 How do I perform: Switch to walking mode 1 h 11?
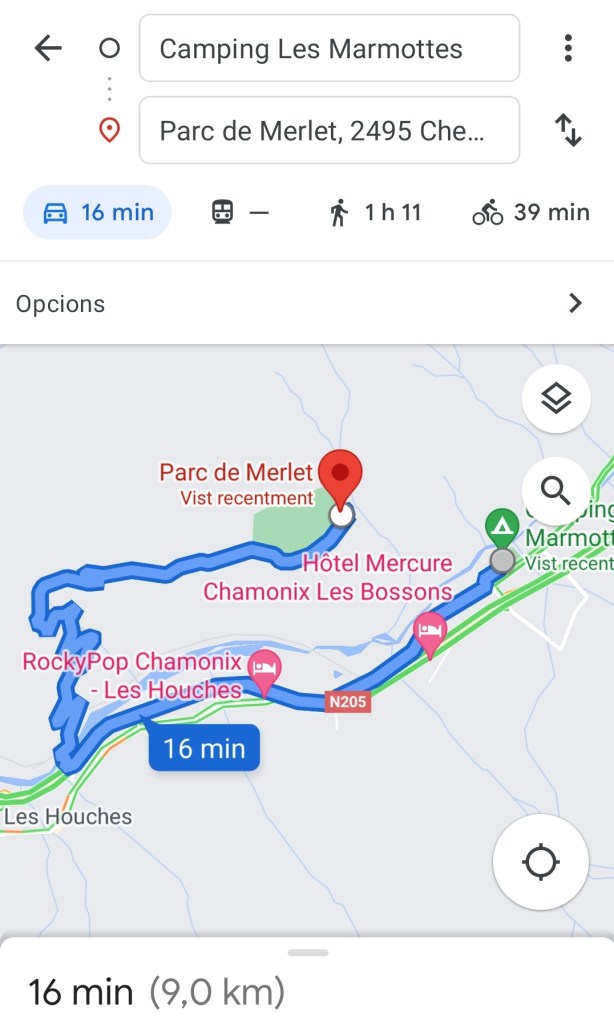pos(374,212)
